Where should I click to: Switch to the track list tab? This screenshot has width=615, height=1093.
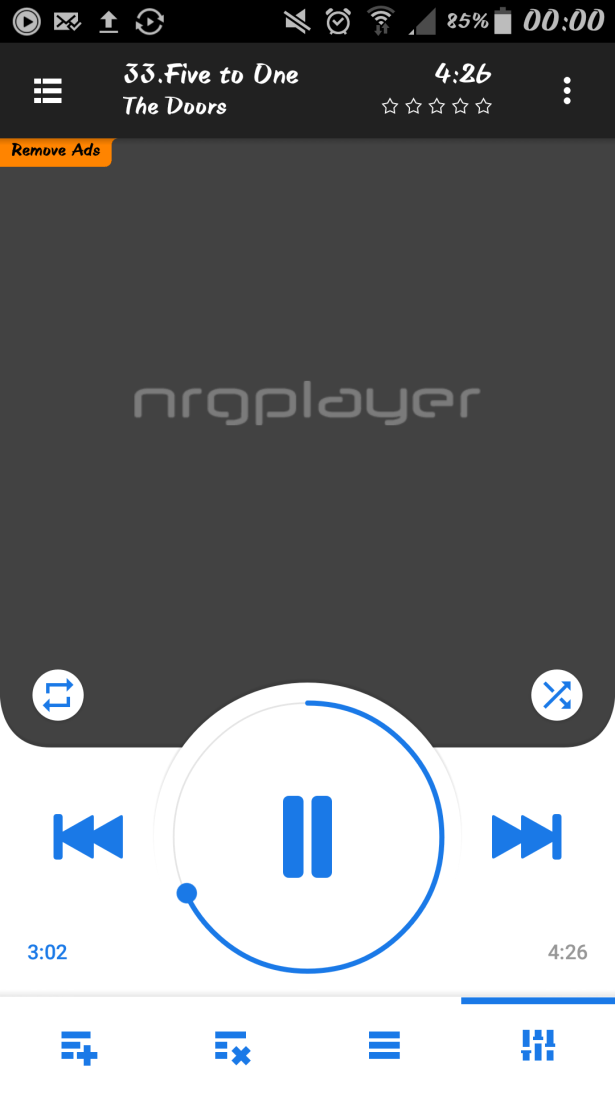(x=384, y=1047)
